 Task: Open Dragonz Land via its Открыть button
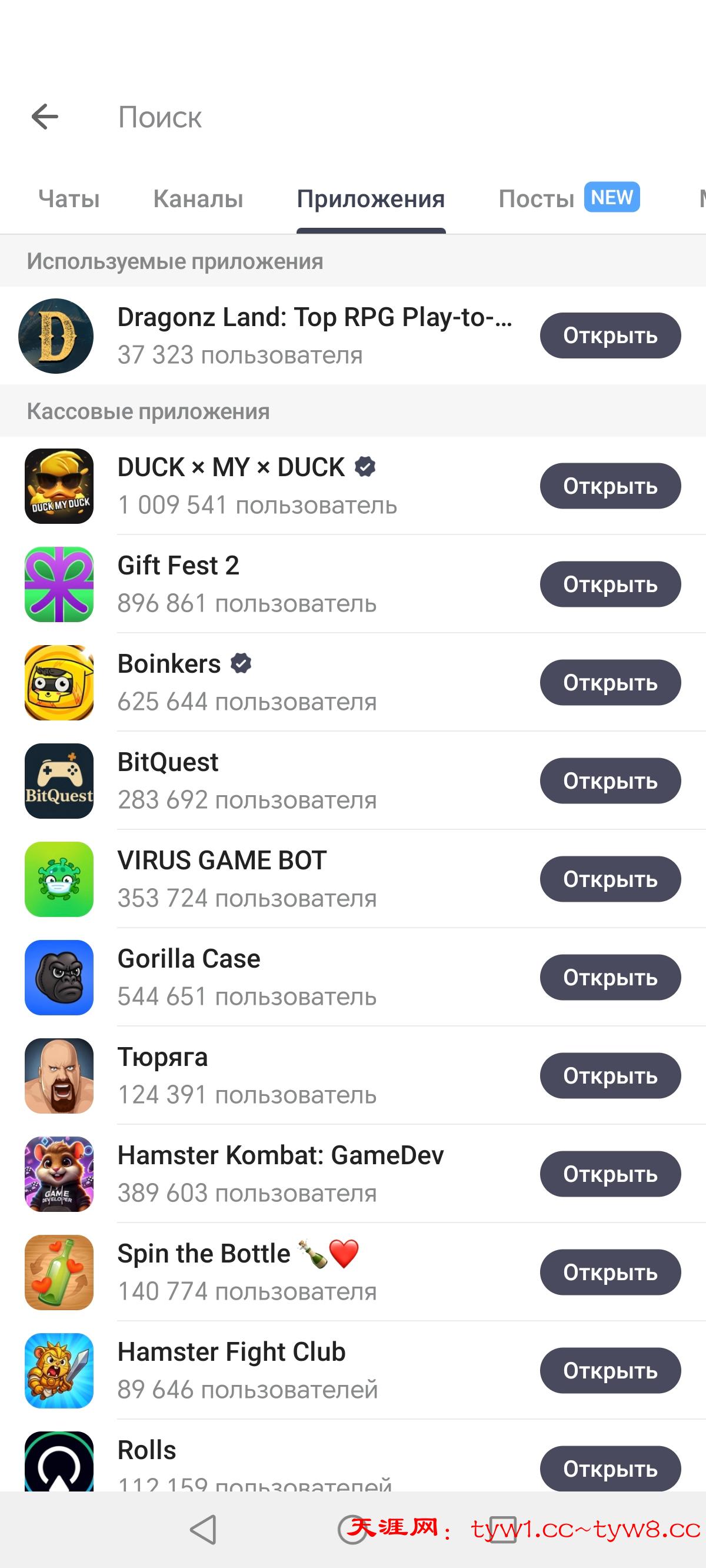pyautogui.click(x=610, y=335)
